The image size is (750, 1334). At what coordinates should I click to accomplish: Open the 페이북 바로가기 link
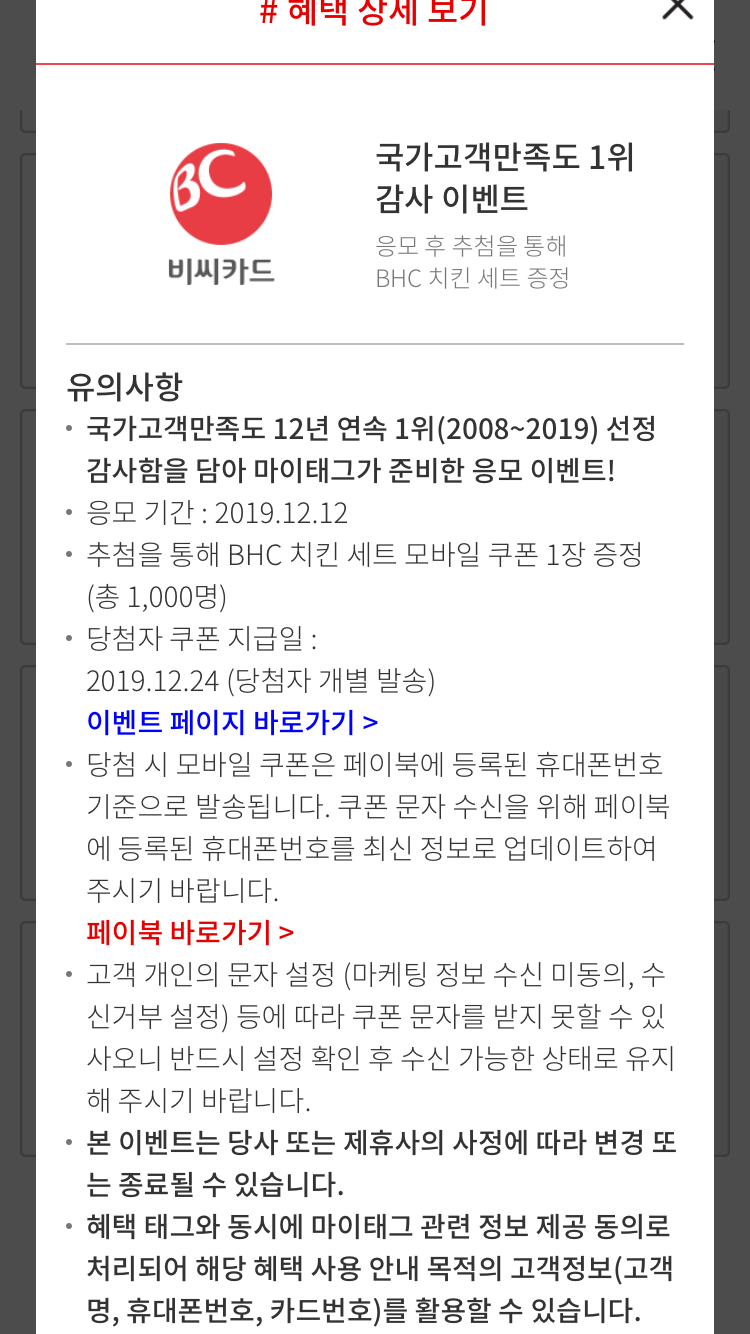pos(190,932)
